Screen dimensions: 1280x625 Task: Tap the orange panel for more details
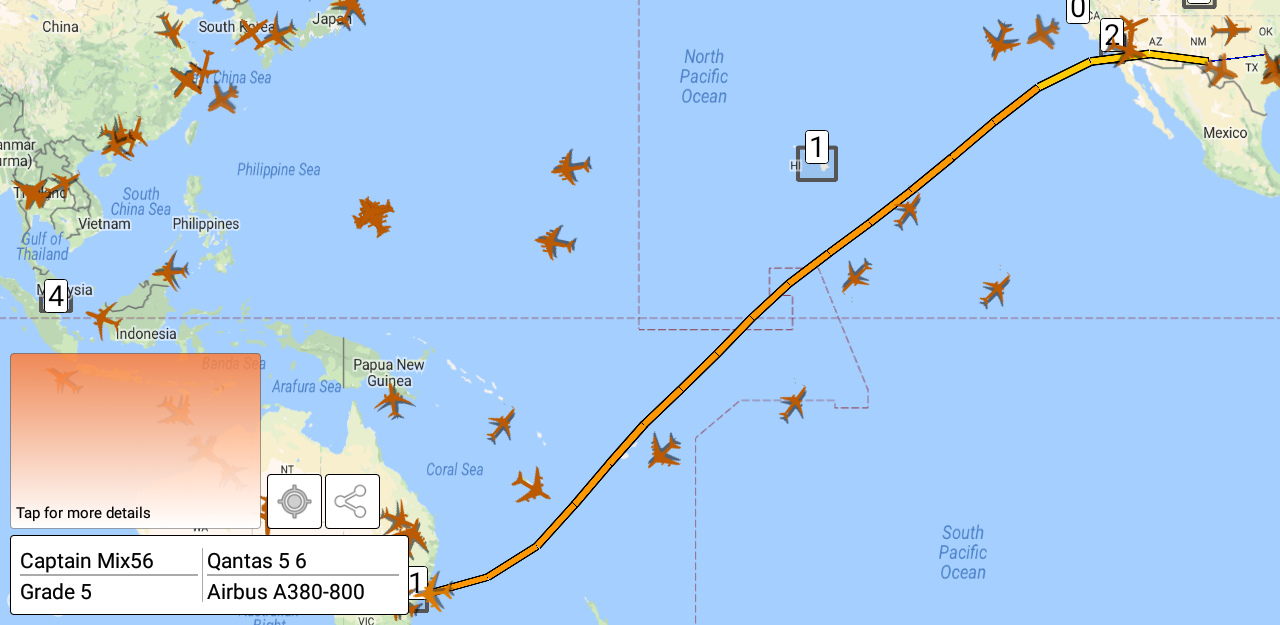(135, 440)
